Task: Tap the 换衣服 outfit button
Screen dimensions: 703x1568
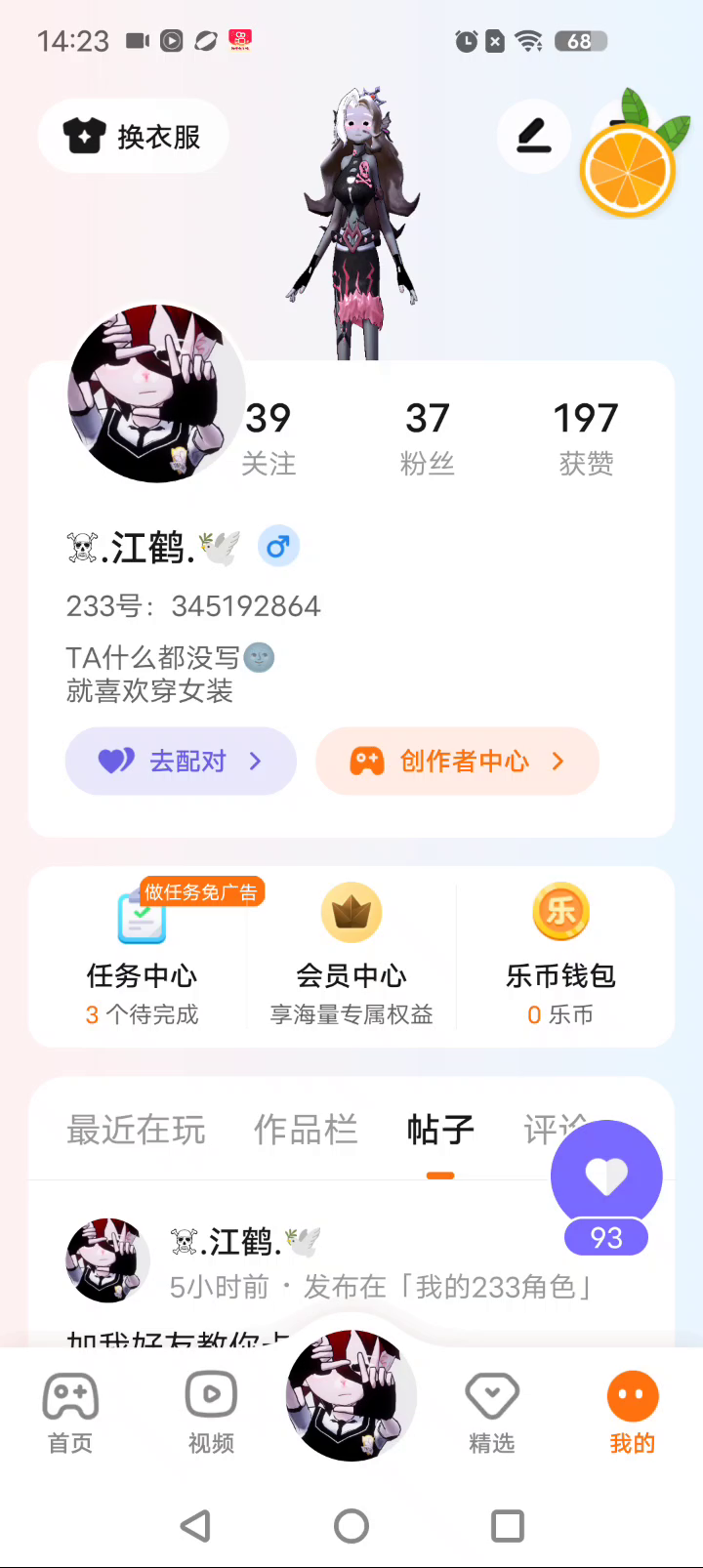Action: pyautogui.click(x=133, y=137)
